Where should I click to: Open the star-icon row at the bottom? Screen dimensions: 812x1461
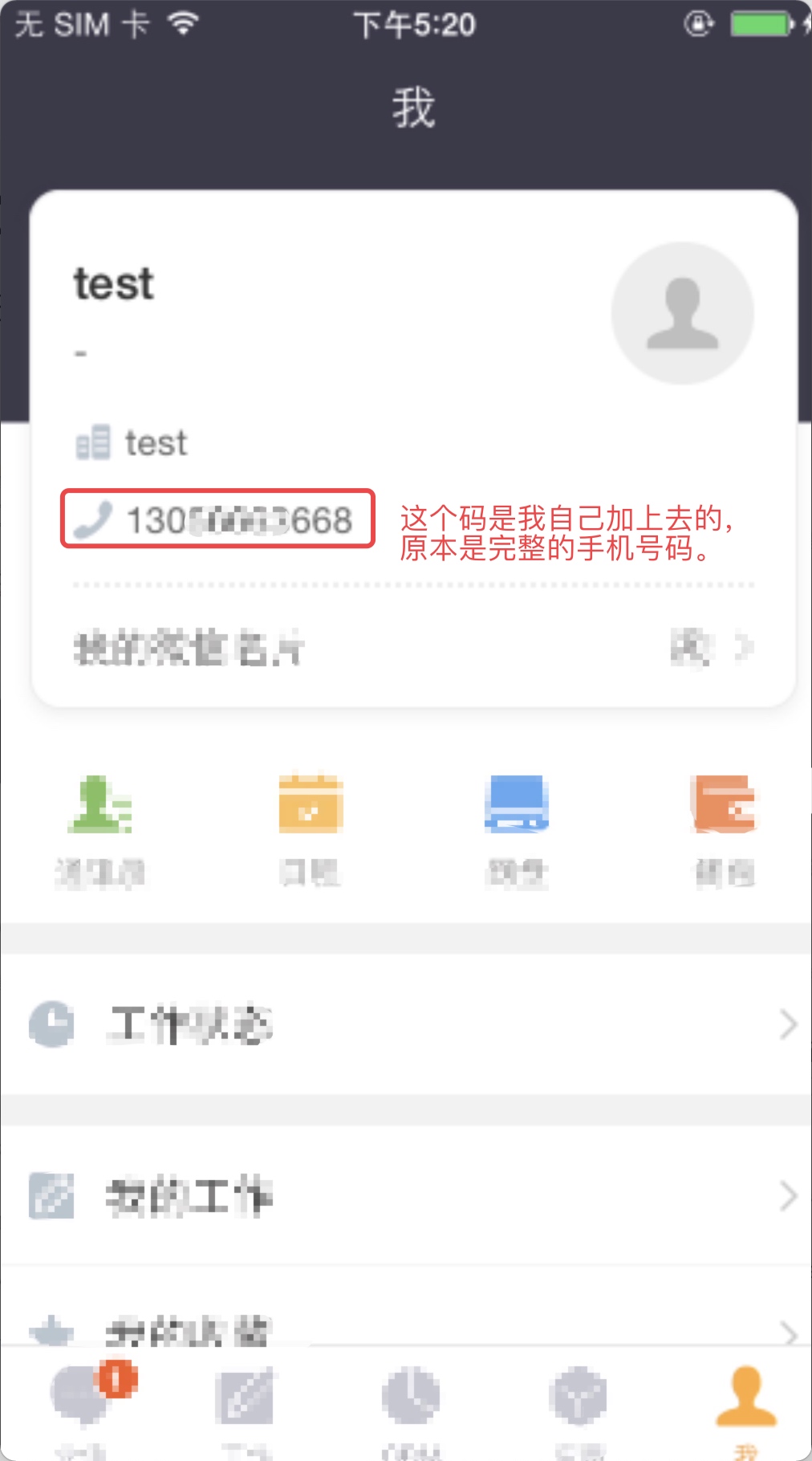click(406, 1329)
